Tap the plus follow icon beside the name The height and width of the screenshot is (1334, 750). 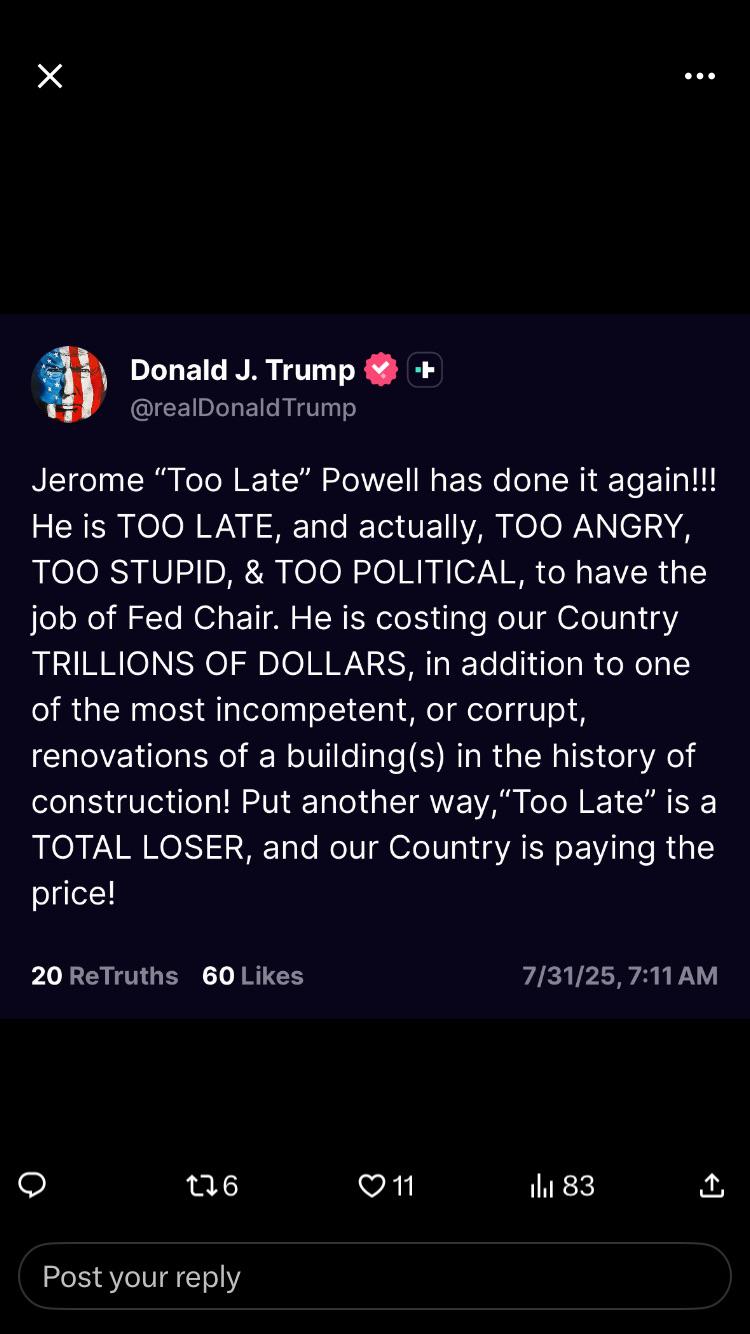(425, 370)
